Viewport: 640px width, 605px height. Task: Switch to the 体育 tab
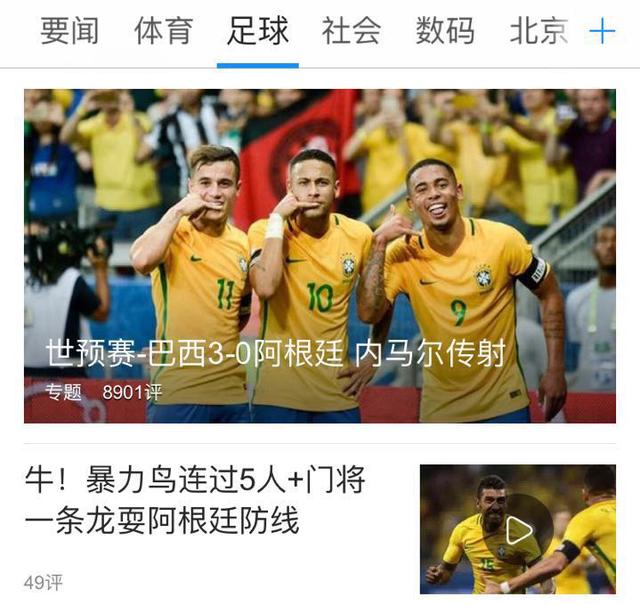coord(163,31)
